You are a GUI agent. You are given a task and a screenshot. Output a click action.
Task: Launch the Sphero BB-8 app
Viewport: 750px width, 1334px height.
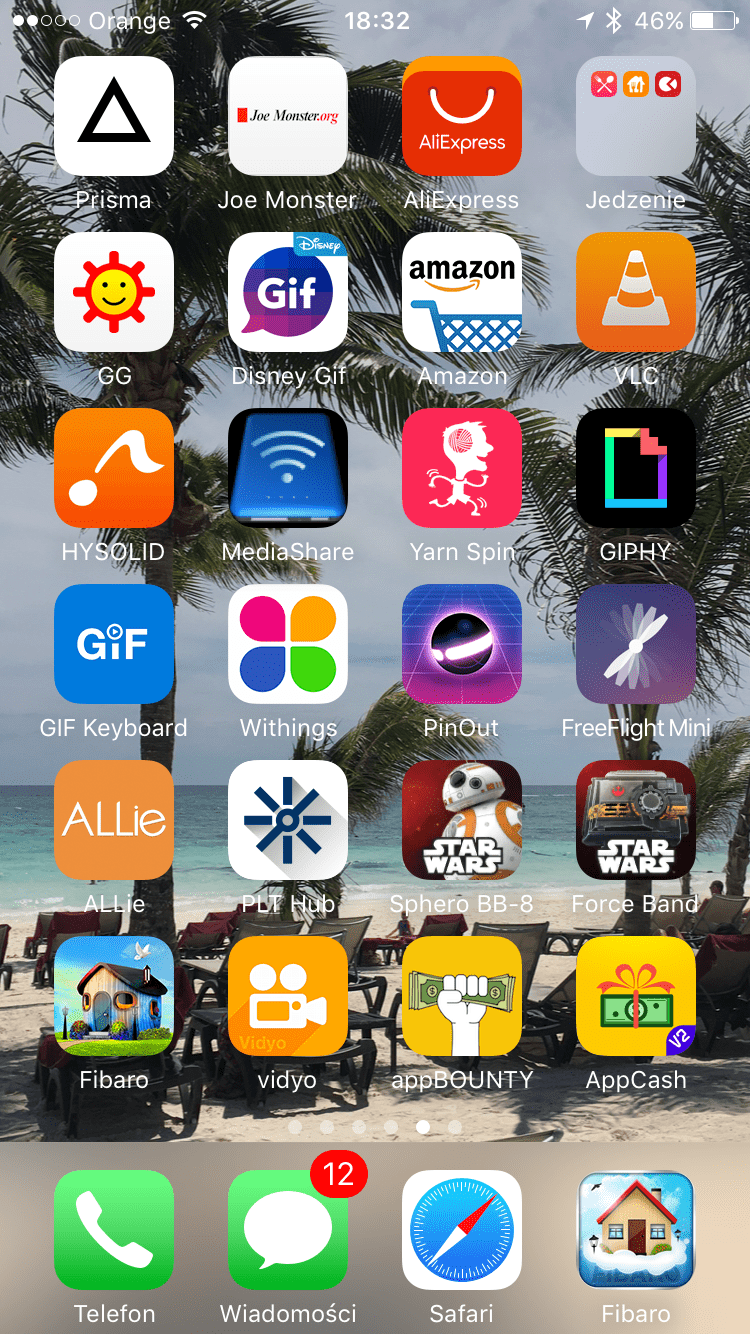[x=462, y=820]
